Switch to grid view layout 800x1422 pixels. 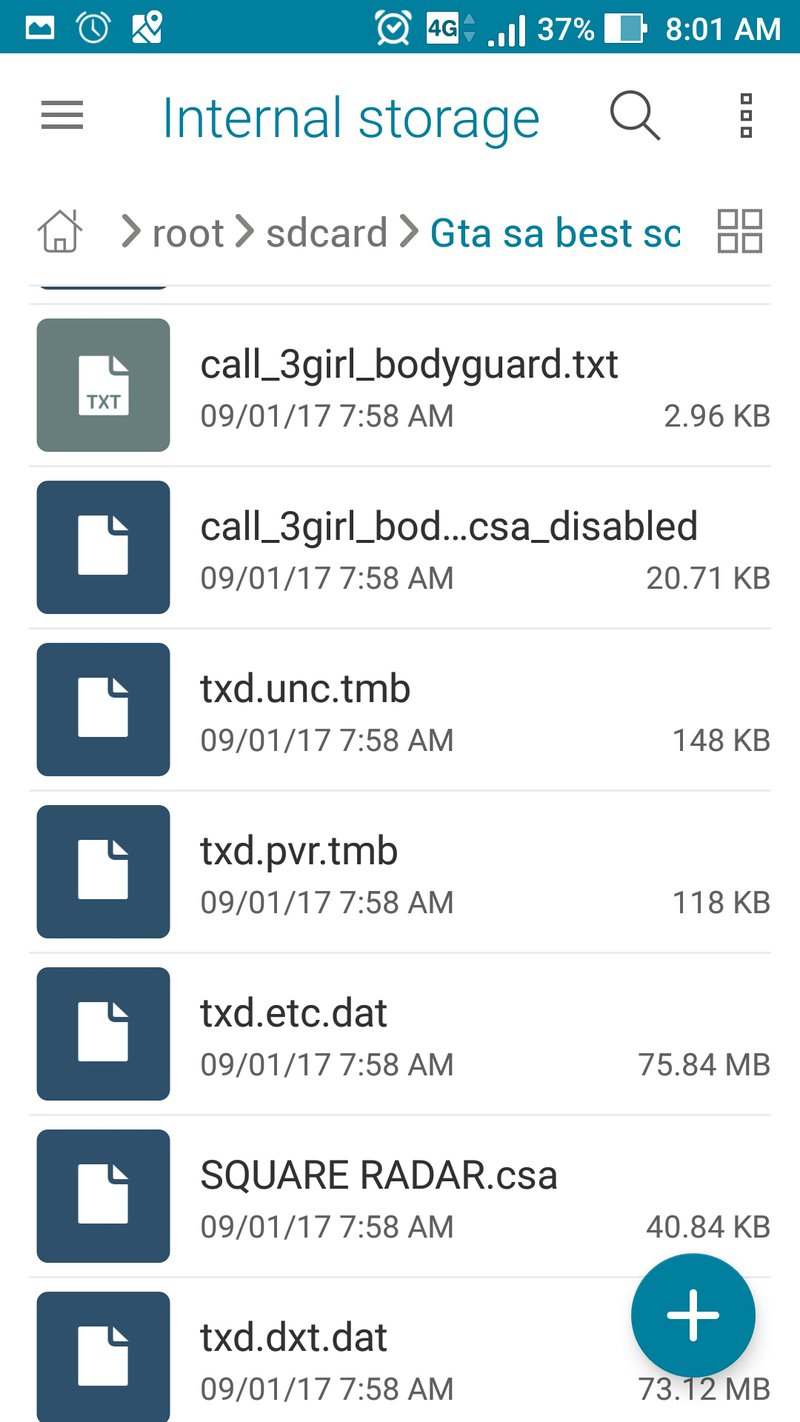740,231
